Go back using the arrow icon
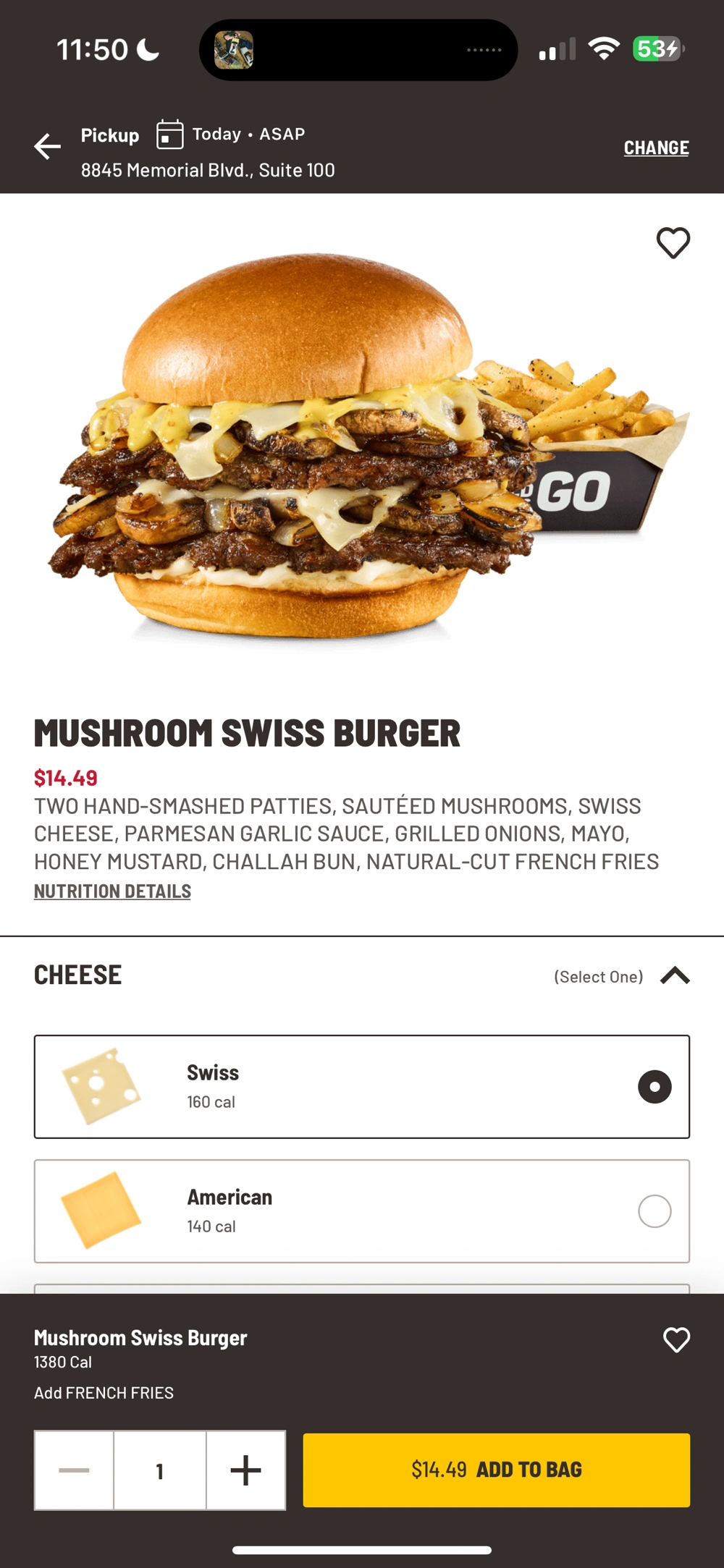 pyautogui.click(x=48, y=146)
